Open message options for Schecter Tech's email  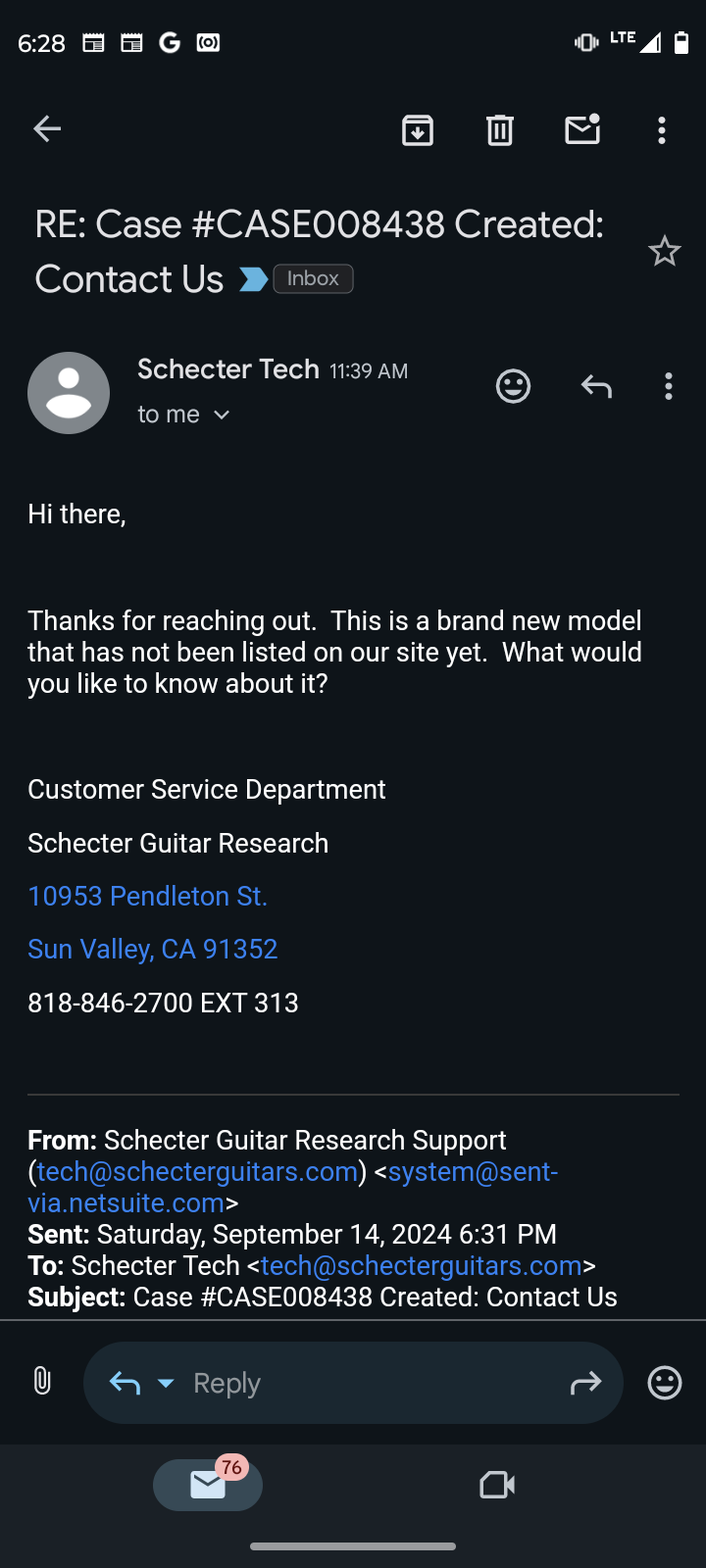[669, 386]
